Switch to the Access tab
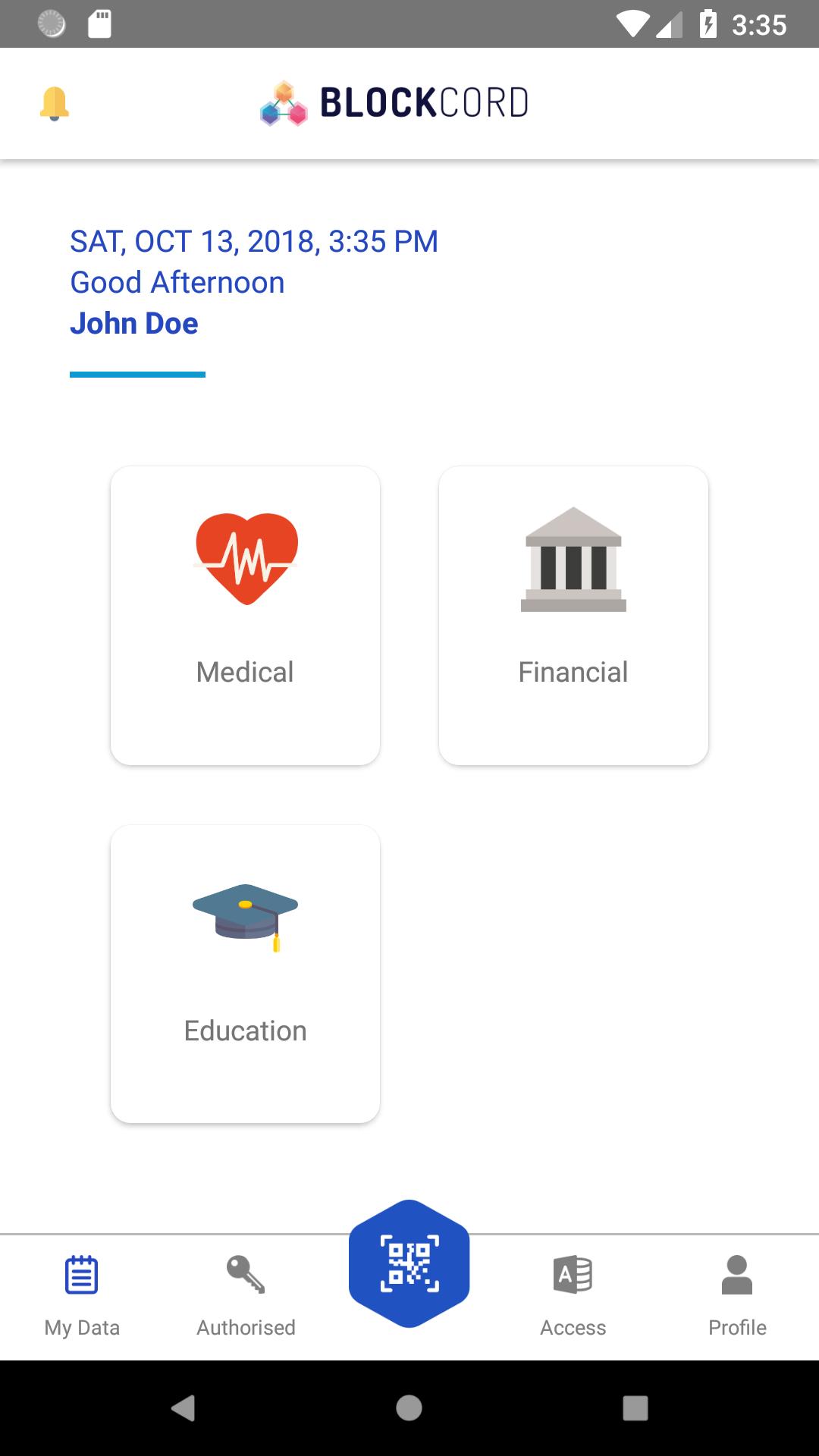This screenshot has width=819, height=1456. pyautogui.click(x=573, y=1296)
